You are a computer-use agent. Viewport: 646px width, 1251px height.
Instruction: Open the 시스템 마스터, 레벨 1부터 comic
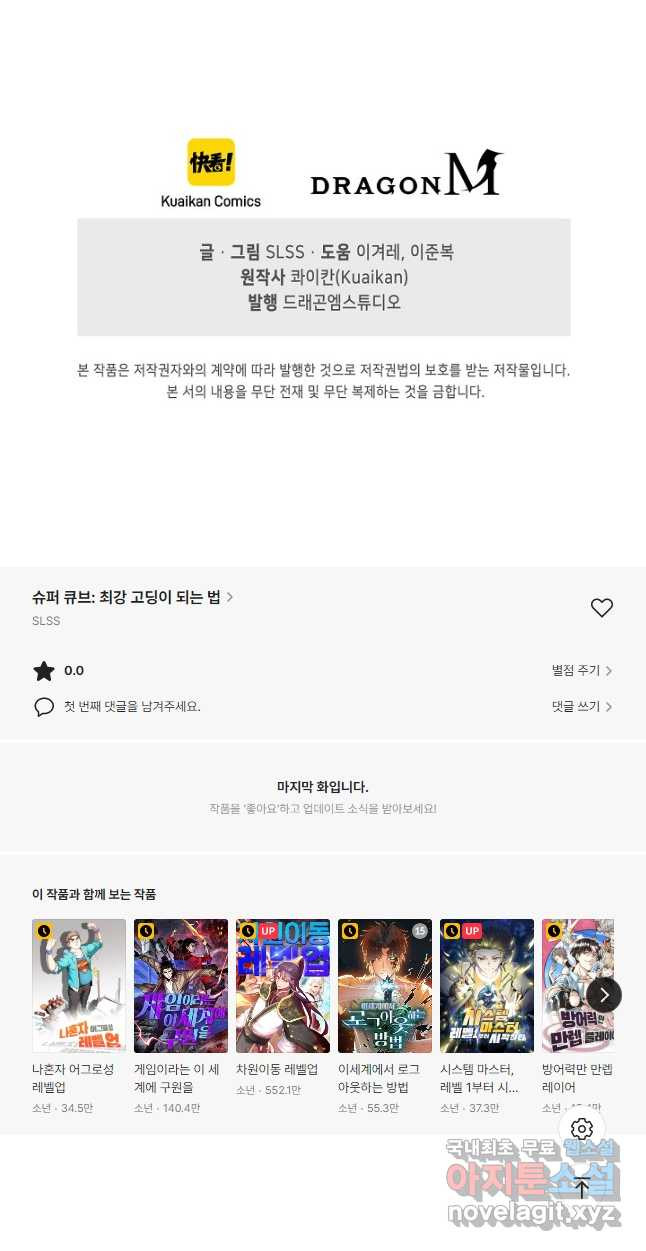pos(487,986)
